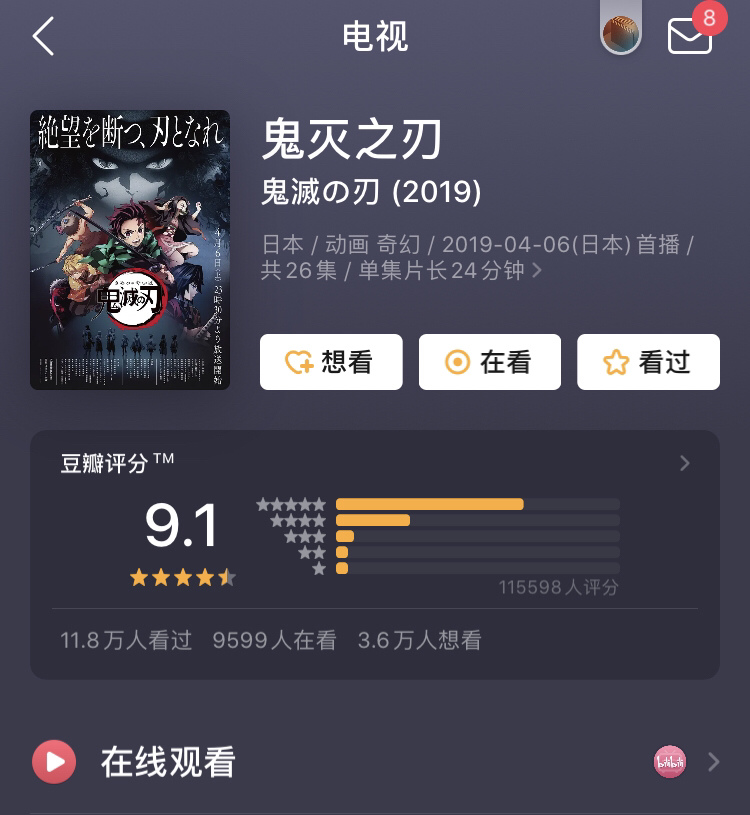View the 鬼灭之刃 poster image
The height and width of the screenshot is (815, 750).
[130, 249]
